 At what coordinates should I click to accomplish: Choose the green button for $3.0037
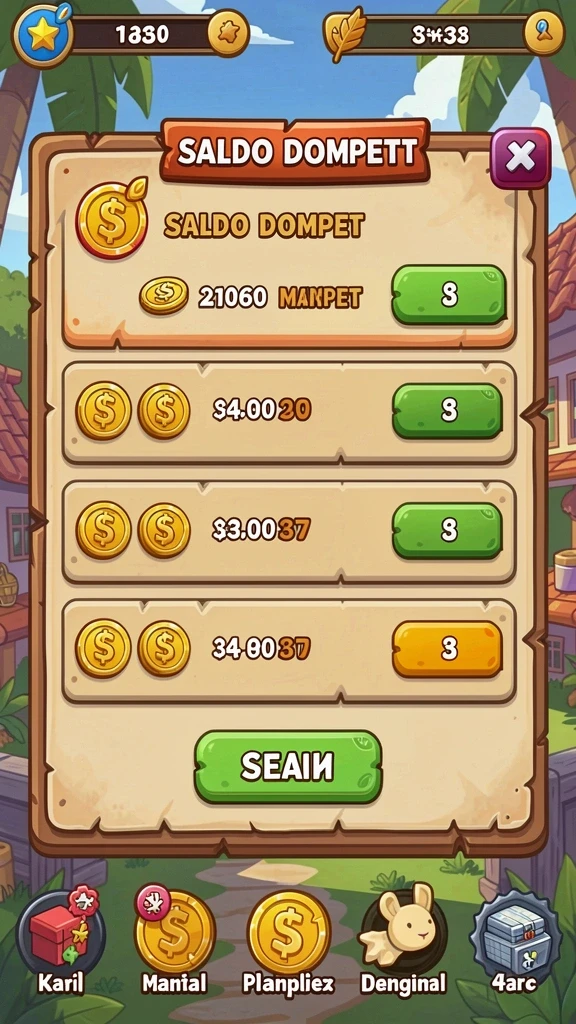(448, 530)
